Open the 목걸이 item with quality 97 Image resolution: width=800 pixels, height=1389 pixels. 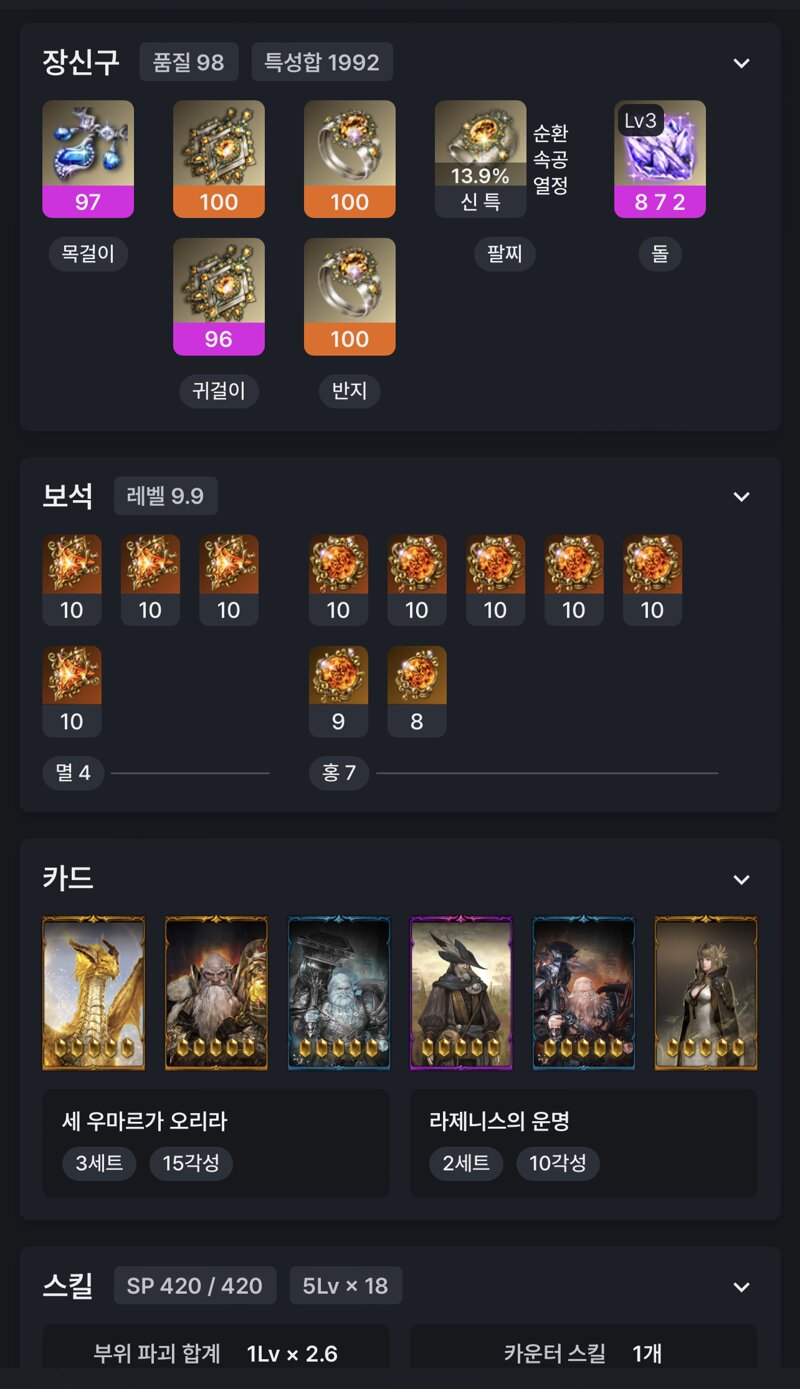(x=88, y=158)
